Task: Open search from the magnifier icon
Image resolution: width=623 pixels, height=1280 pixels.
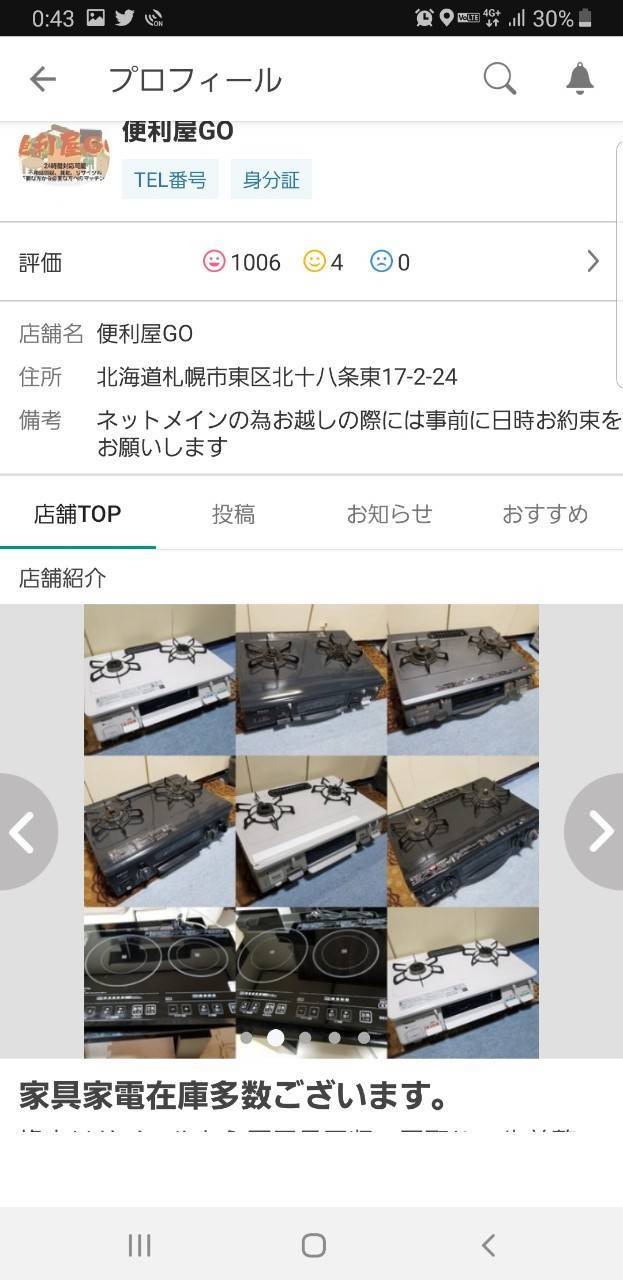Action: tap(499, 78)
